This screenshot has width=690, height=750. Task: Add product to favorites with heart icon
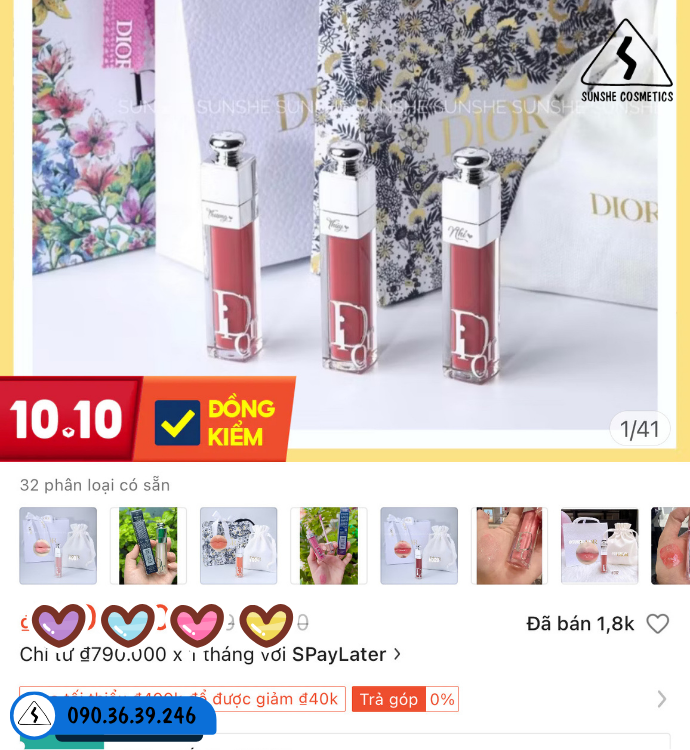(x=657, y=624)
